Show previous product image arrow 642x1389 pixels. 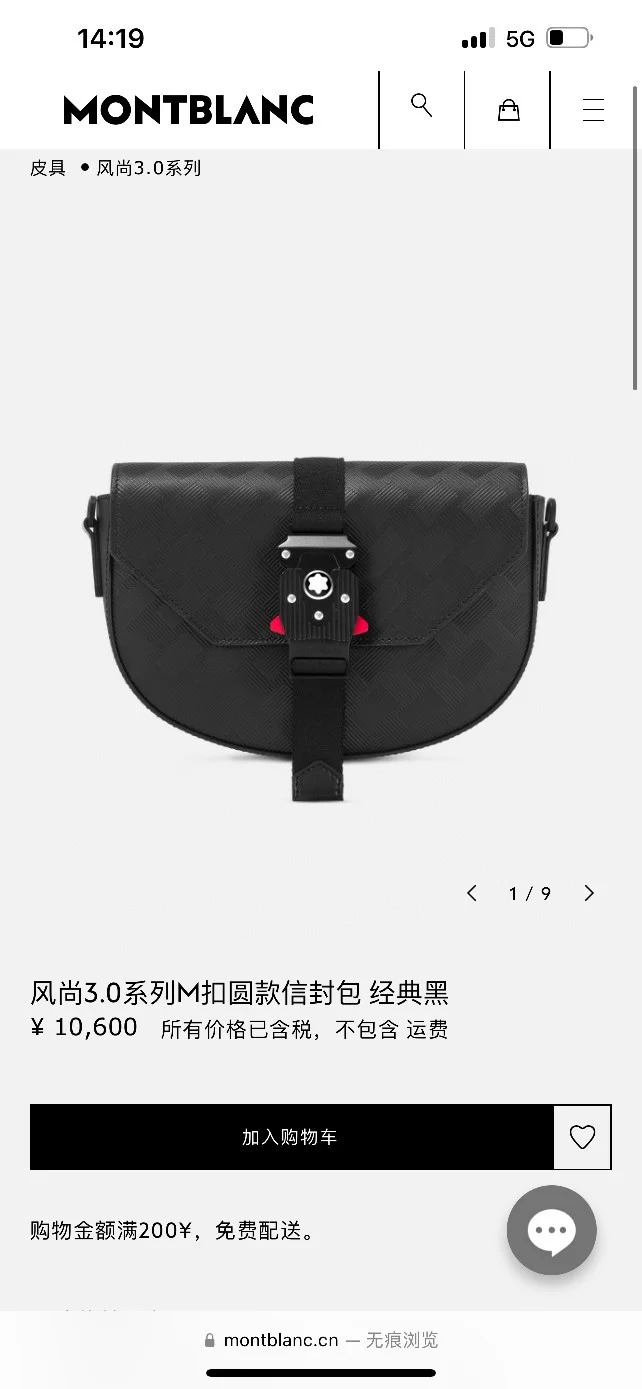click(x=472, y=893)
